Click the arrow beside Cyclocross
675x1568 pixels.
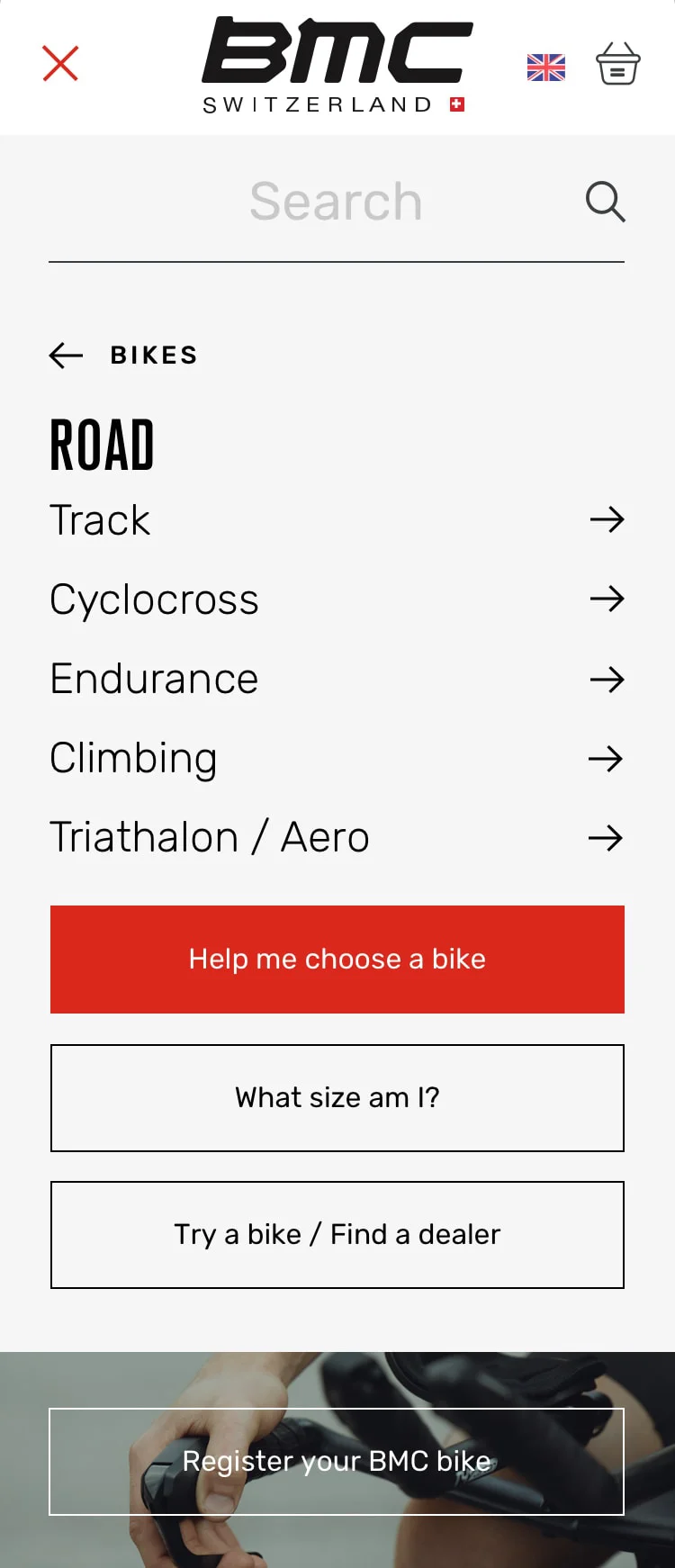[608, 599]
